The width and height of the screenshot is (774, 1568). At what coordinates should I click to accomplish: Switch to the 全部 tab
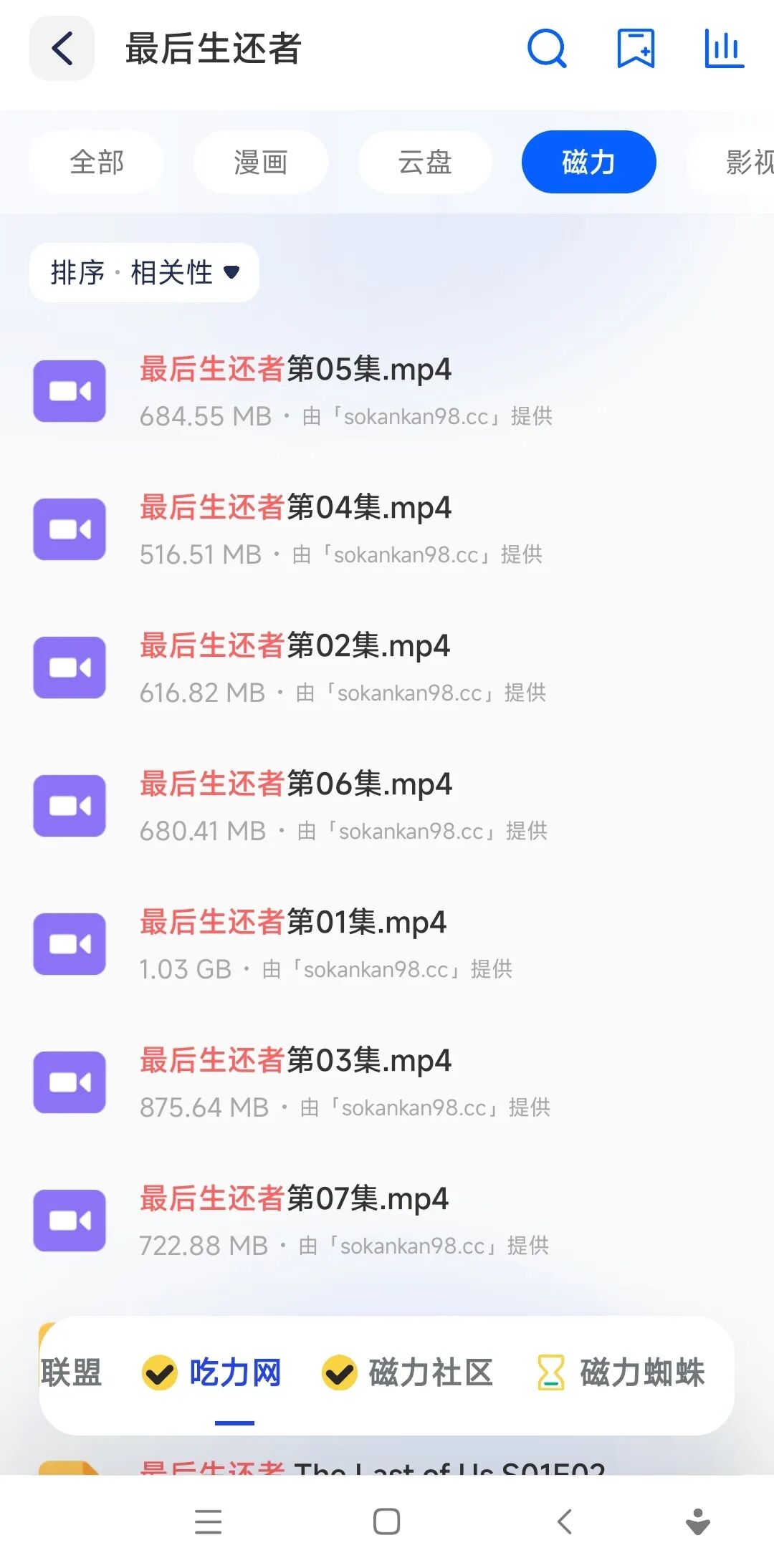click(97, 162)
